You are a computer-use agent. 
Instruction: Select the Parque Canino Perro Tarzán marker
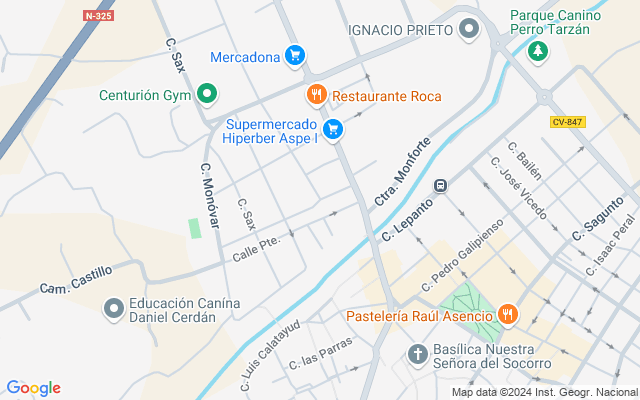(538, 50)
